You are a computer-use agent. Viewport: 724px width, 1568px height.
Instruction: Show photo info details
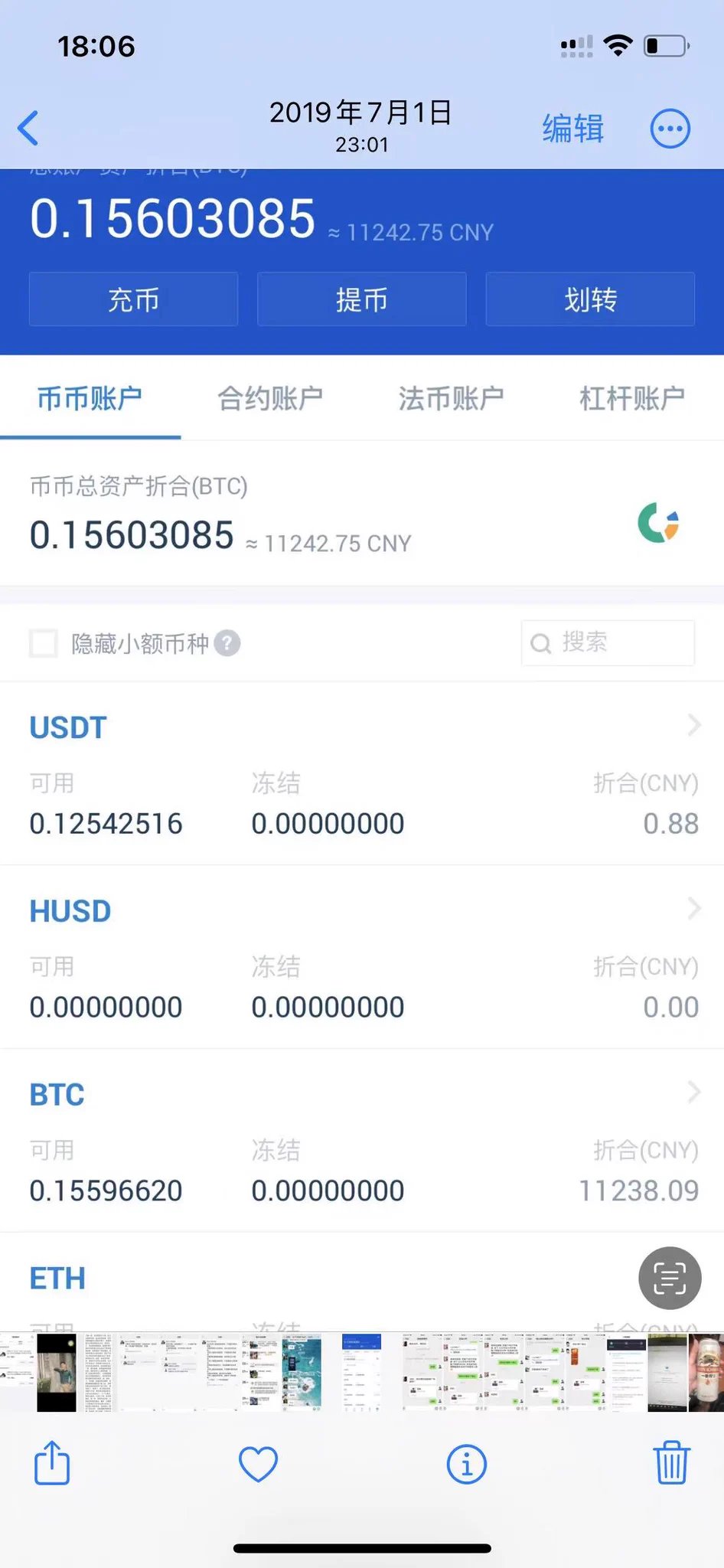[466, 1464]
